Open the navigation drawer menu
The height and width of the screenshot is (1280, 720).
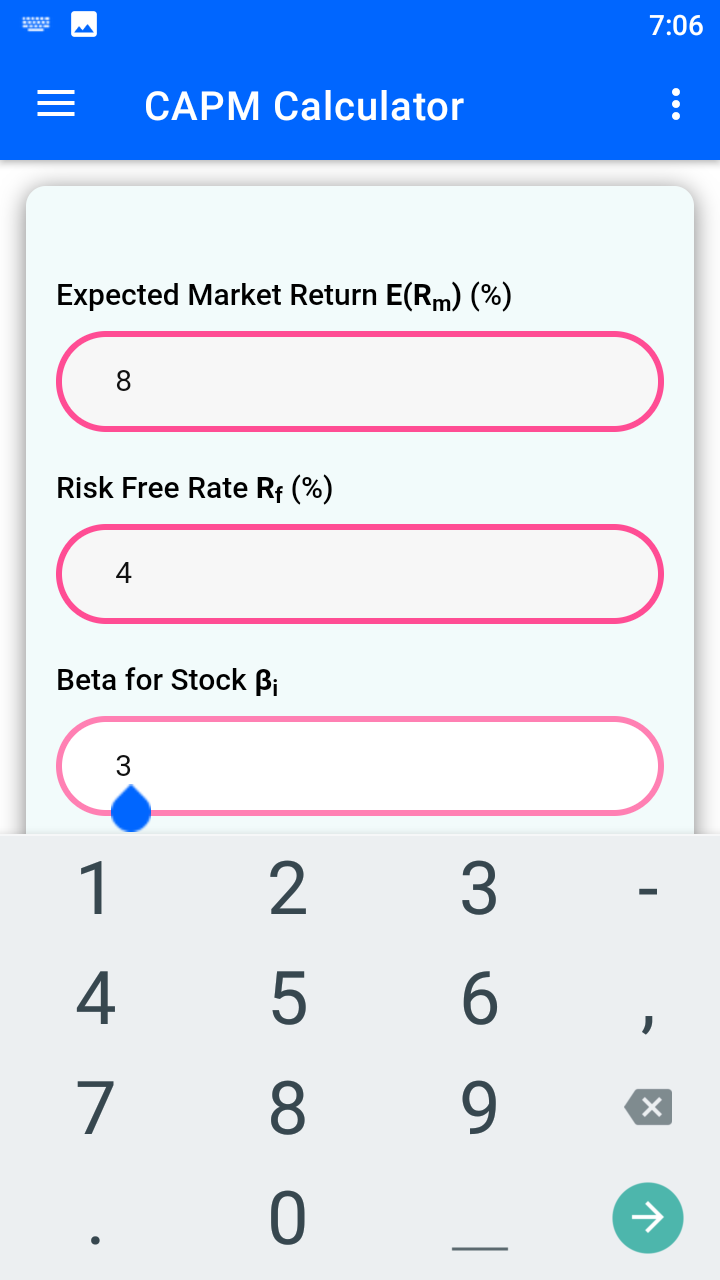[x=55, y=104]
